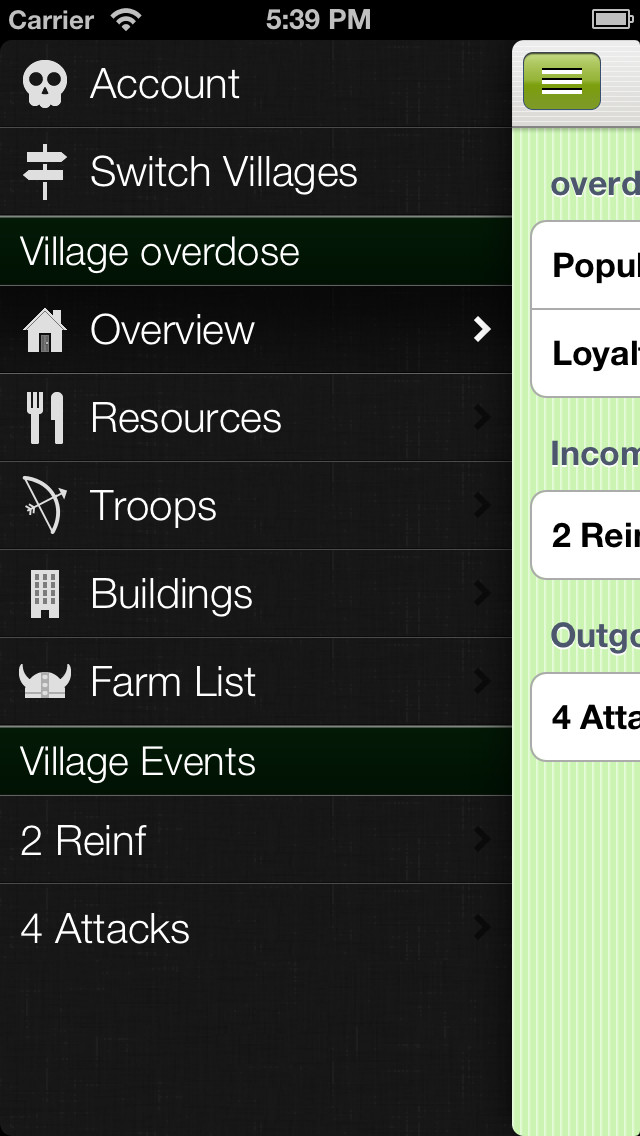The width and height of the screenshot is (640, 1136).
Task: Open the village Overview
Action: point(256,330)
